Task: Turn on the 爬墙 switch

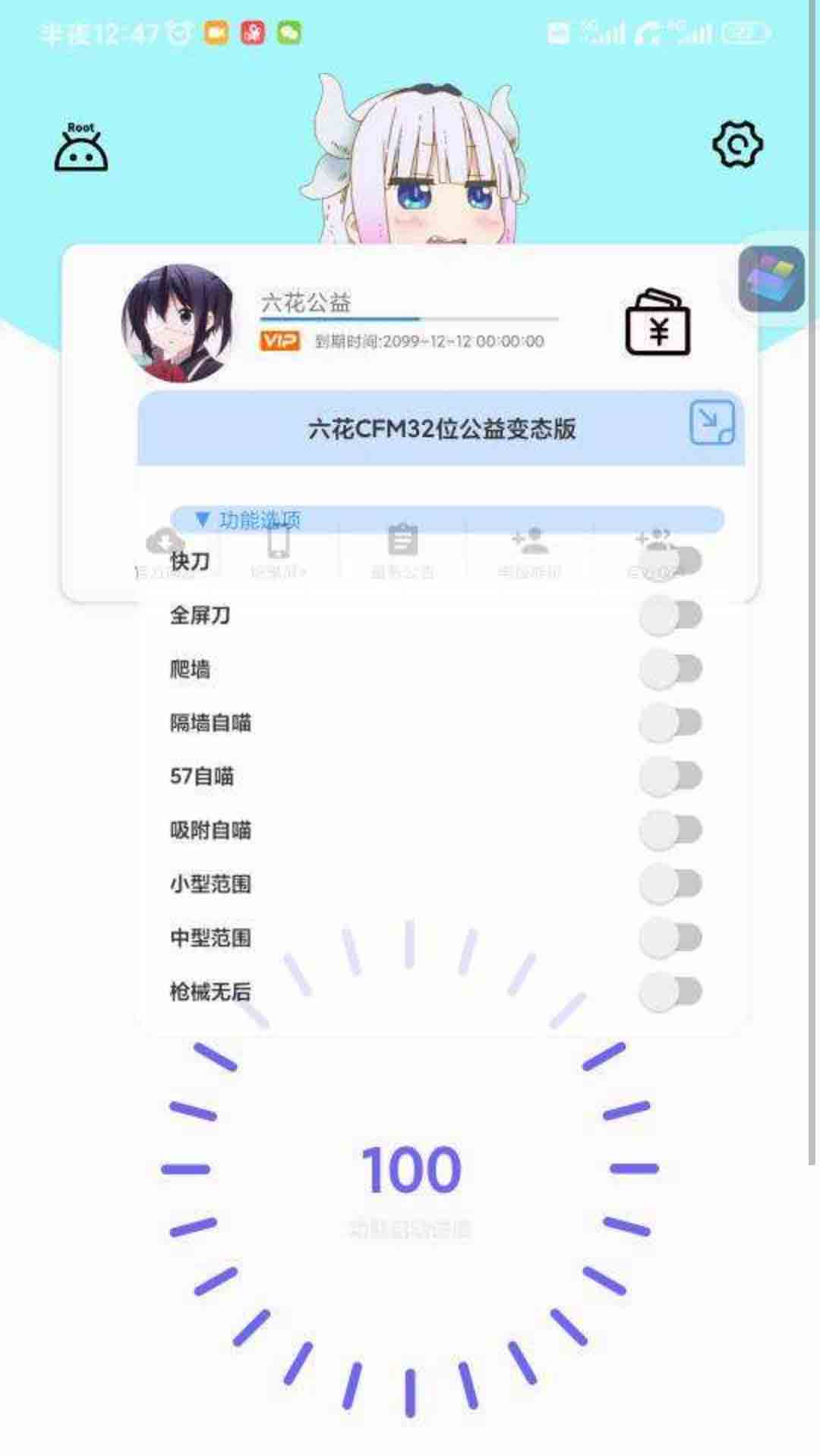Action: (670, 669)
